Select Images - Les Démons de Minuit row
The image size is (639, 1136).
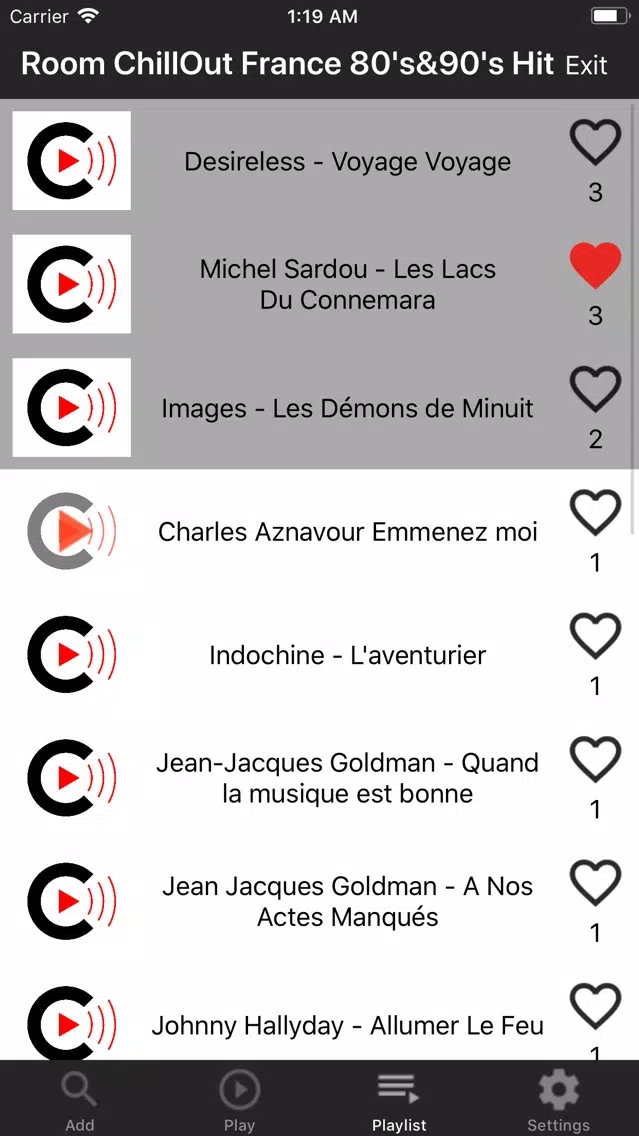[x=320, y=408]
